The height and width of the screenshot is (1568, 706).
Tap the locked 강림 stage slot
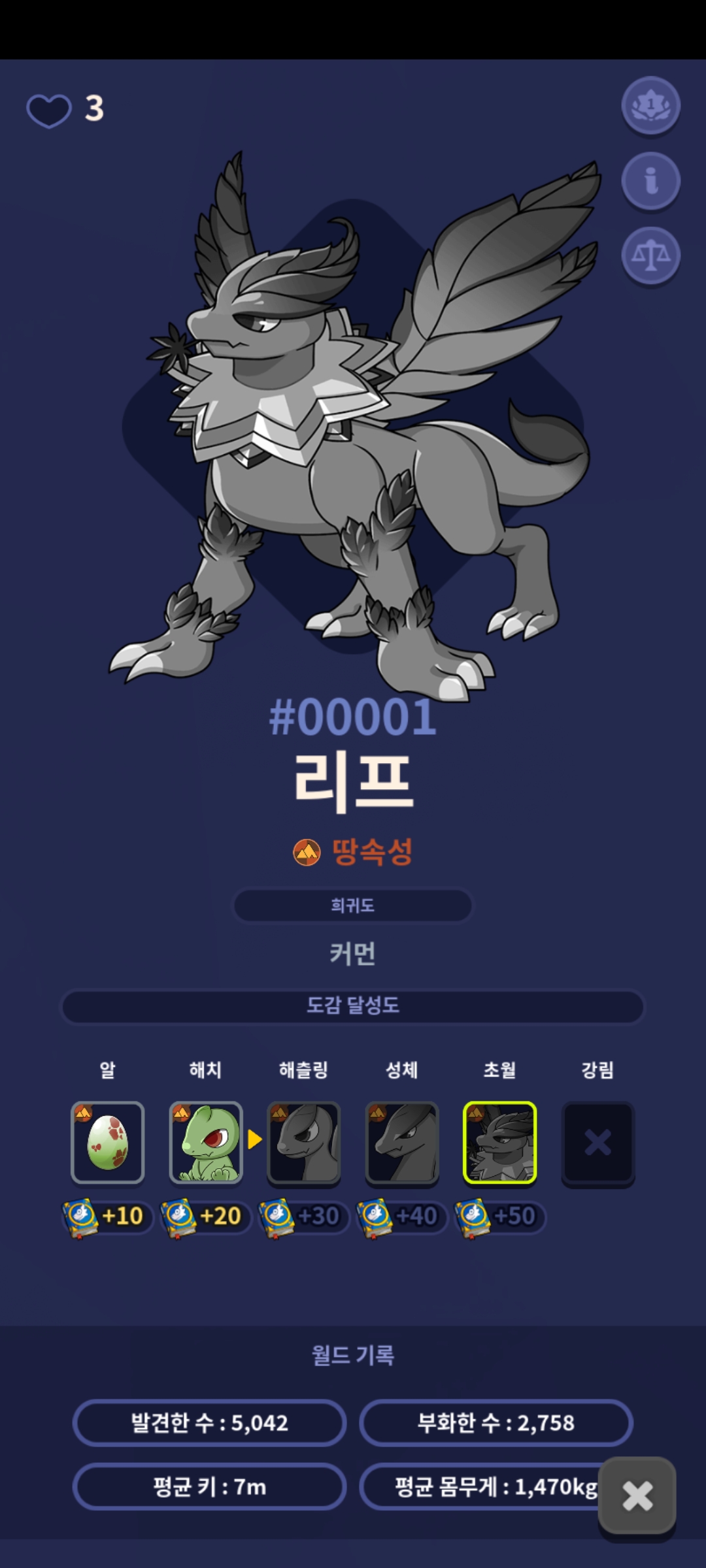tap(598, 1142)
